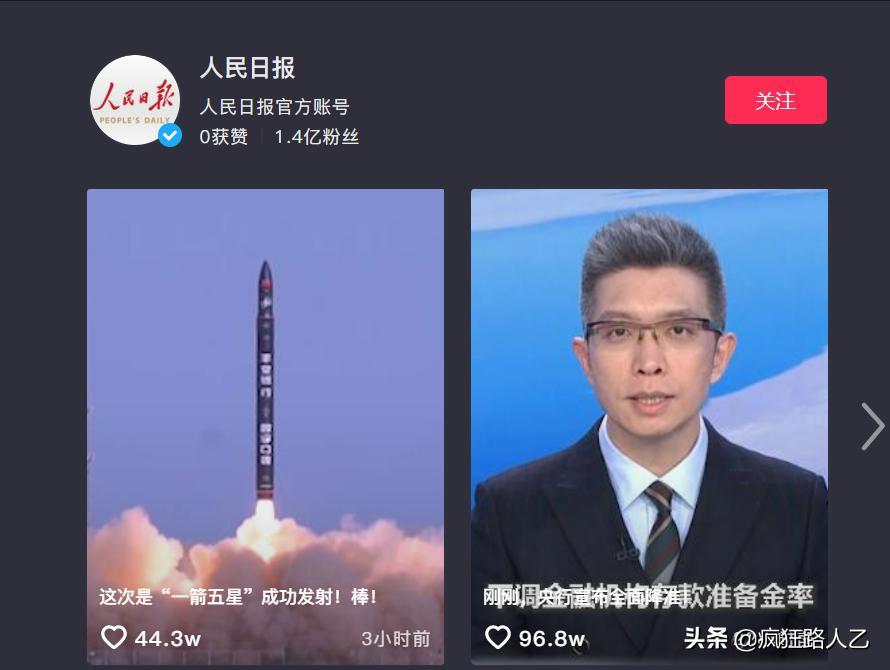Like the 一箭五星 rocket launch video

pyautogui.click(x=114, y=637)
